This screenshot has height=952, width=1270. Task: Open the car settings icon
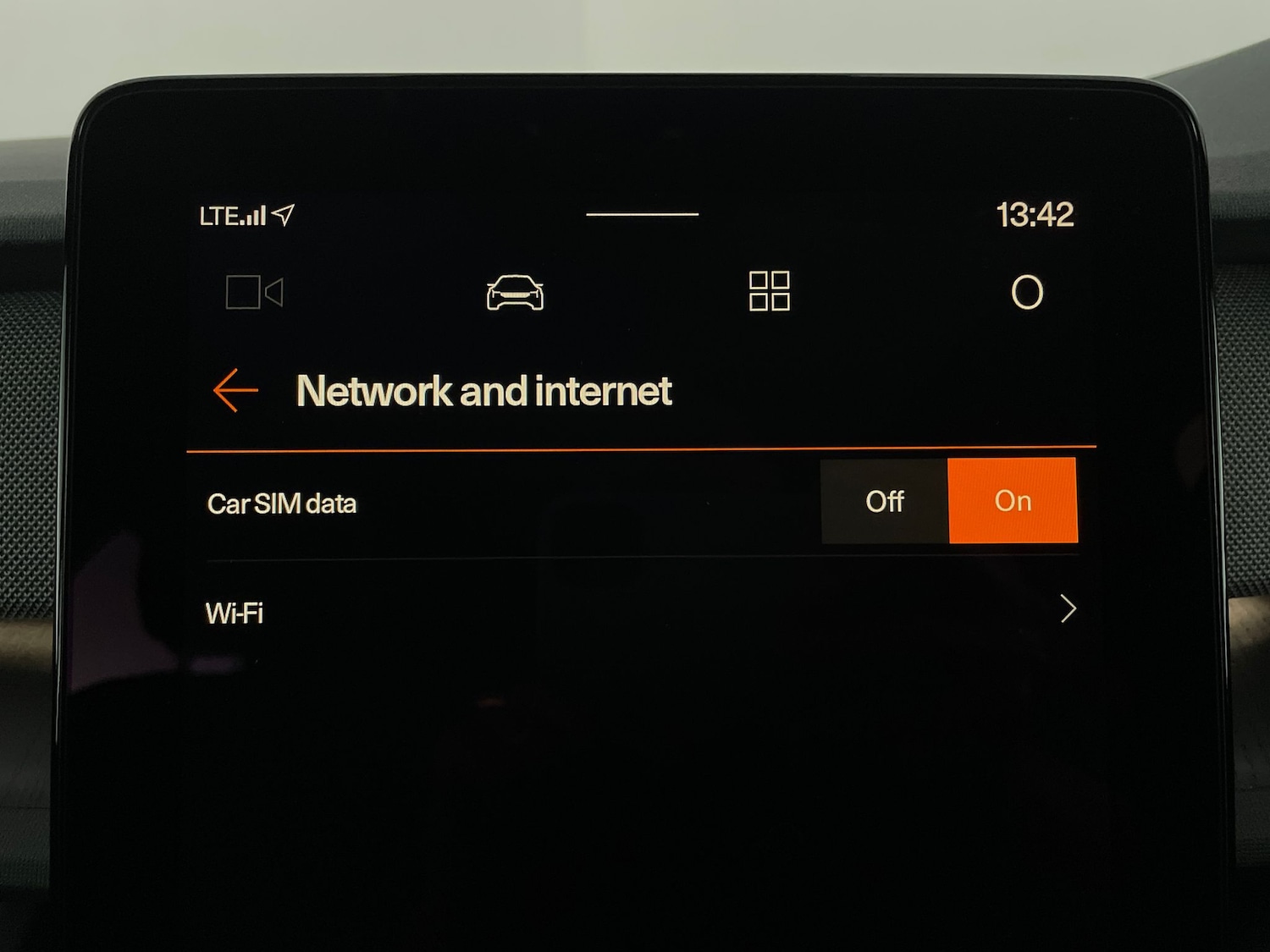pyautogui.click(x=515, y=293)
